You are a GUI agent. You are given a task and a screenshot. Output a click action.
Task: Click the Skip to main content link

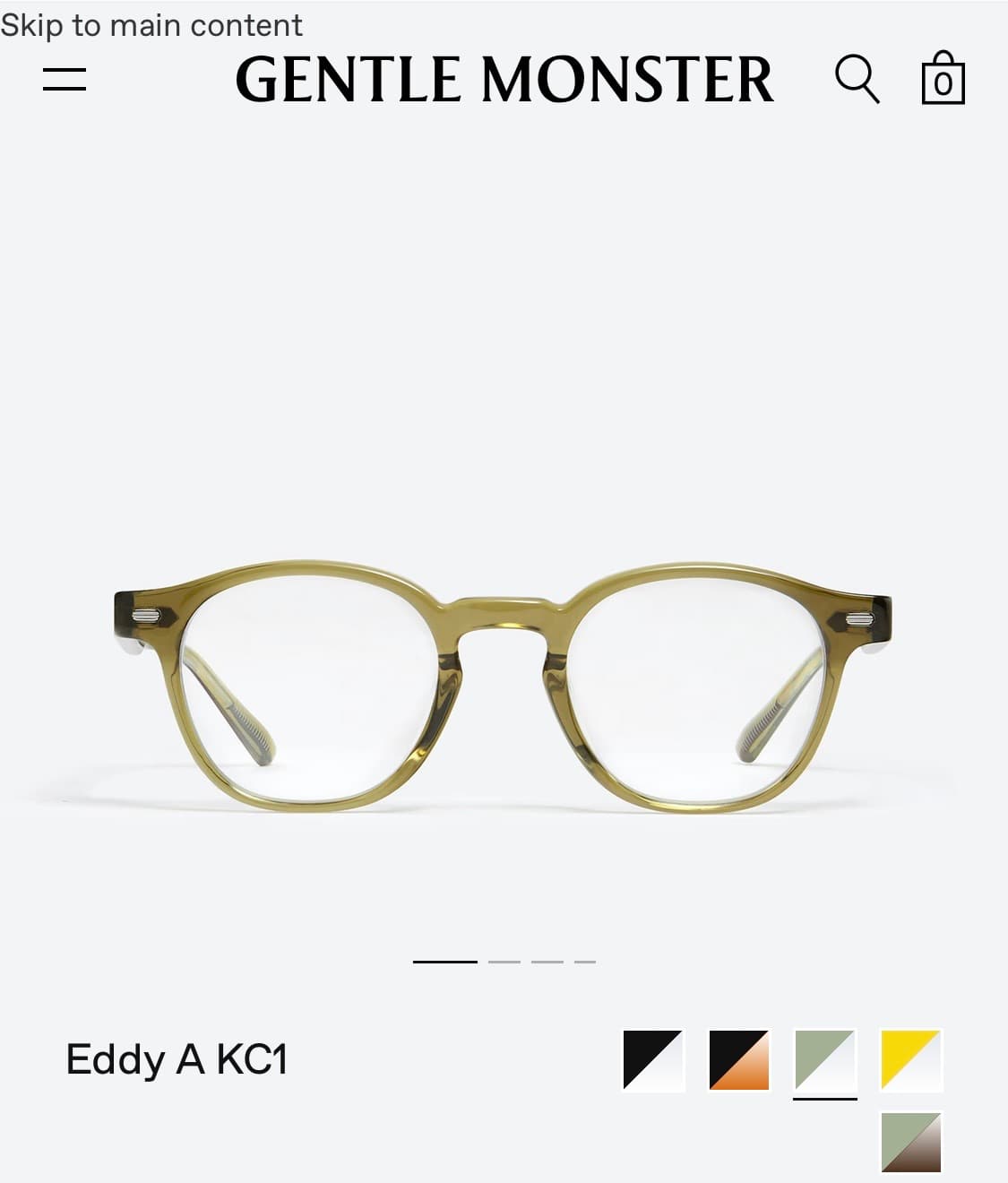pyautogui.click(x=151, y=24)
